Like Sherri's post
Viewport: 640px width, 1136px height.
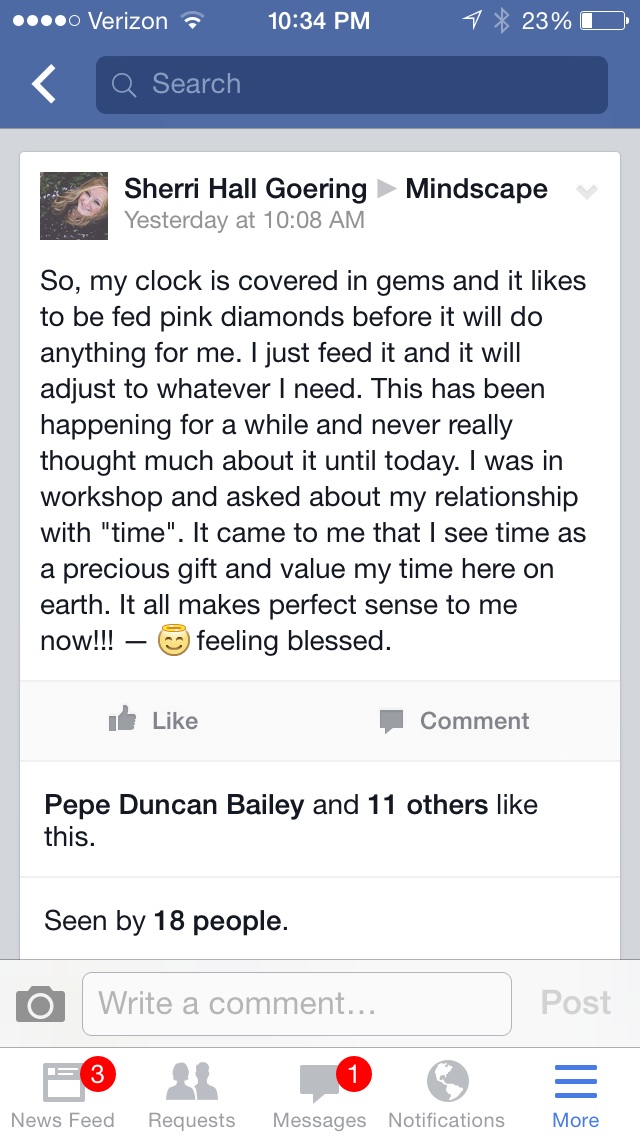154,721
